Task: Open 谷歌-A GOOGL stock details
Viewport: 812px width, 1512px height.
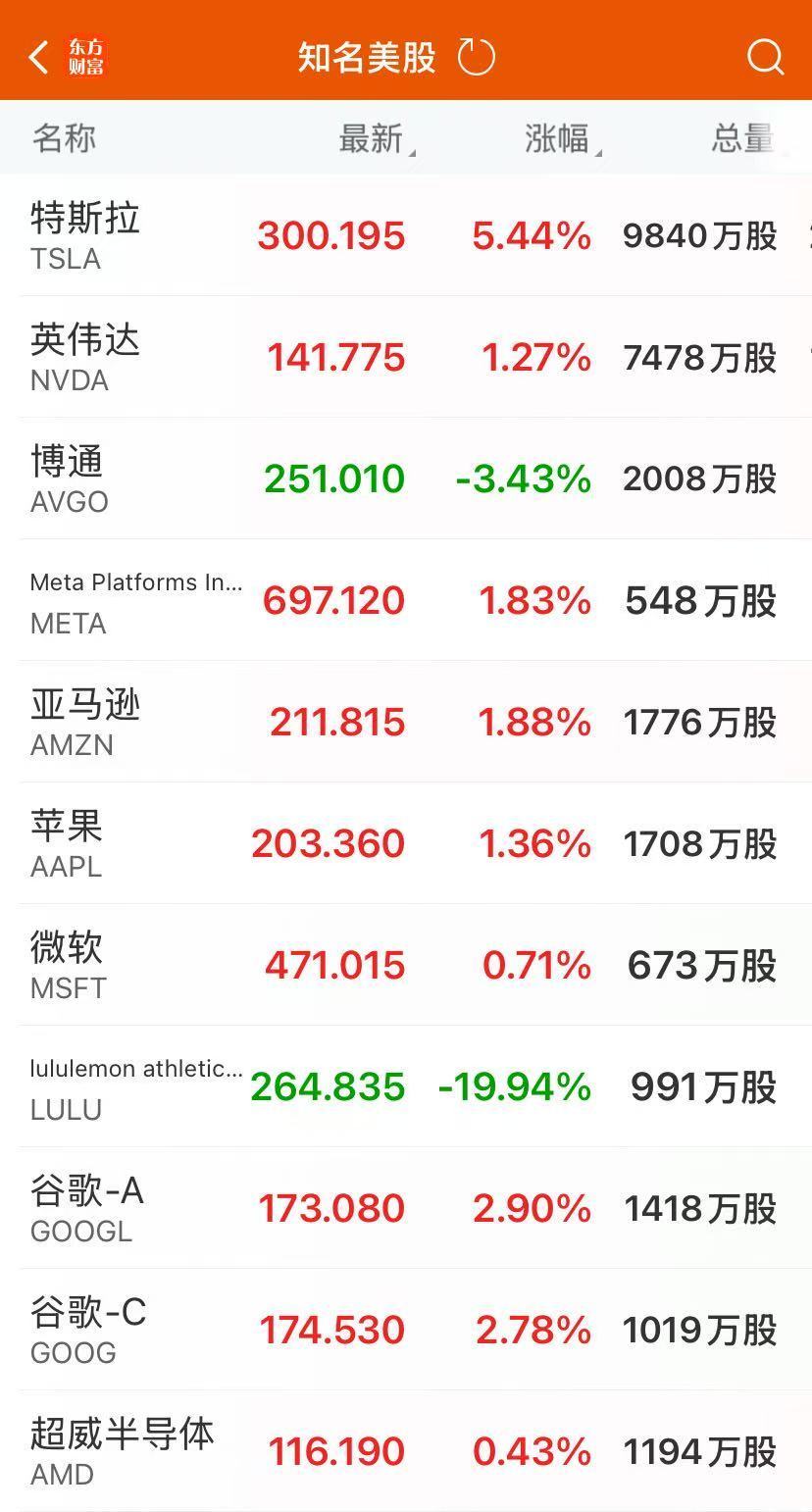Action: [406, 1208]
